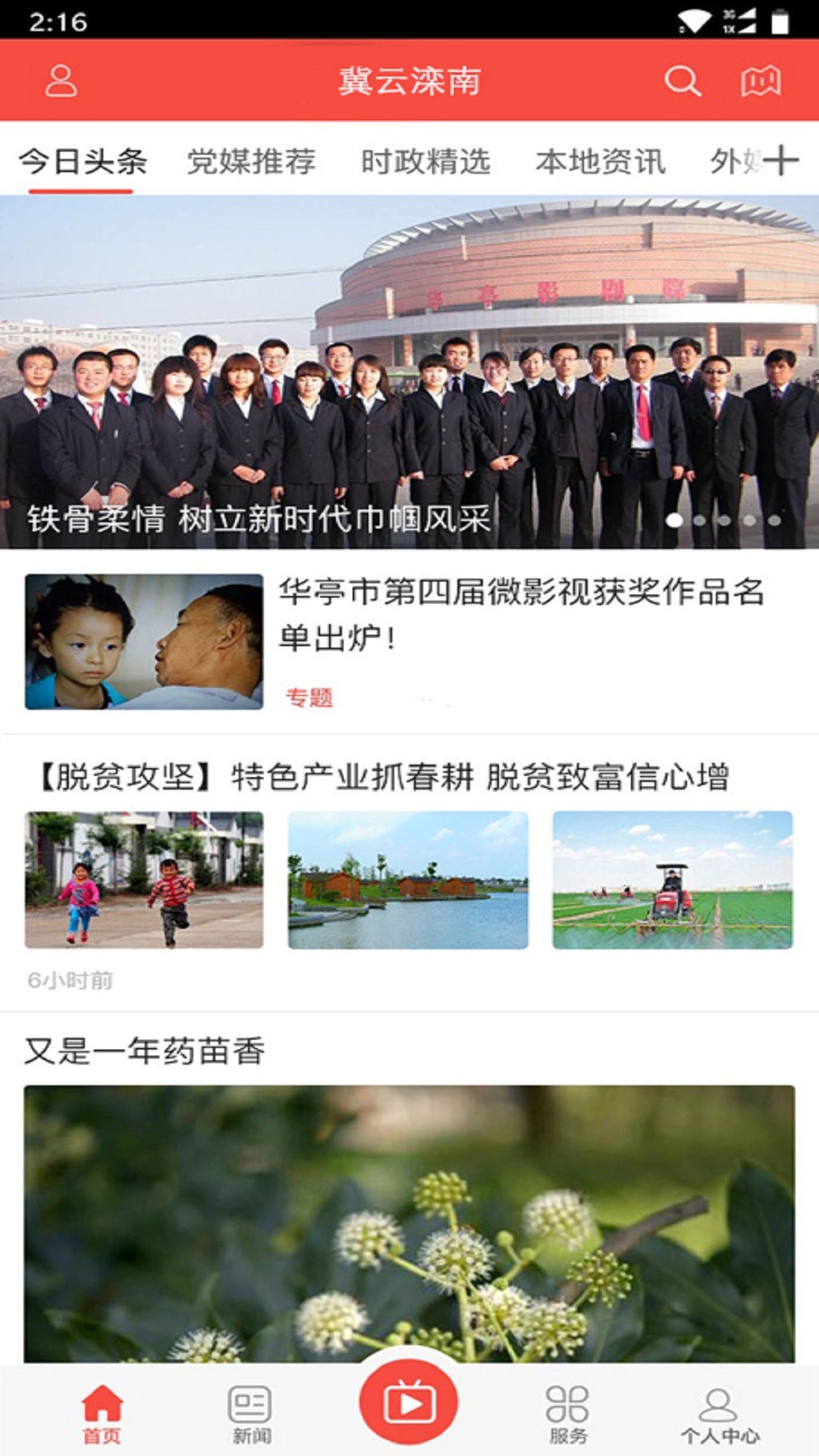
Task: Switch to the 时政精选 tab
Action: [425, 162]
